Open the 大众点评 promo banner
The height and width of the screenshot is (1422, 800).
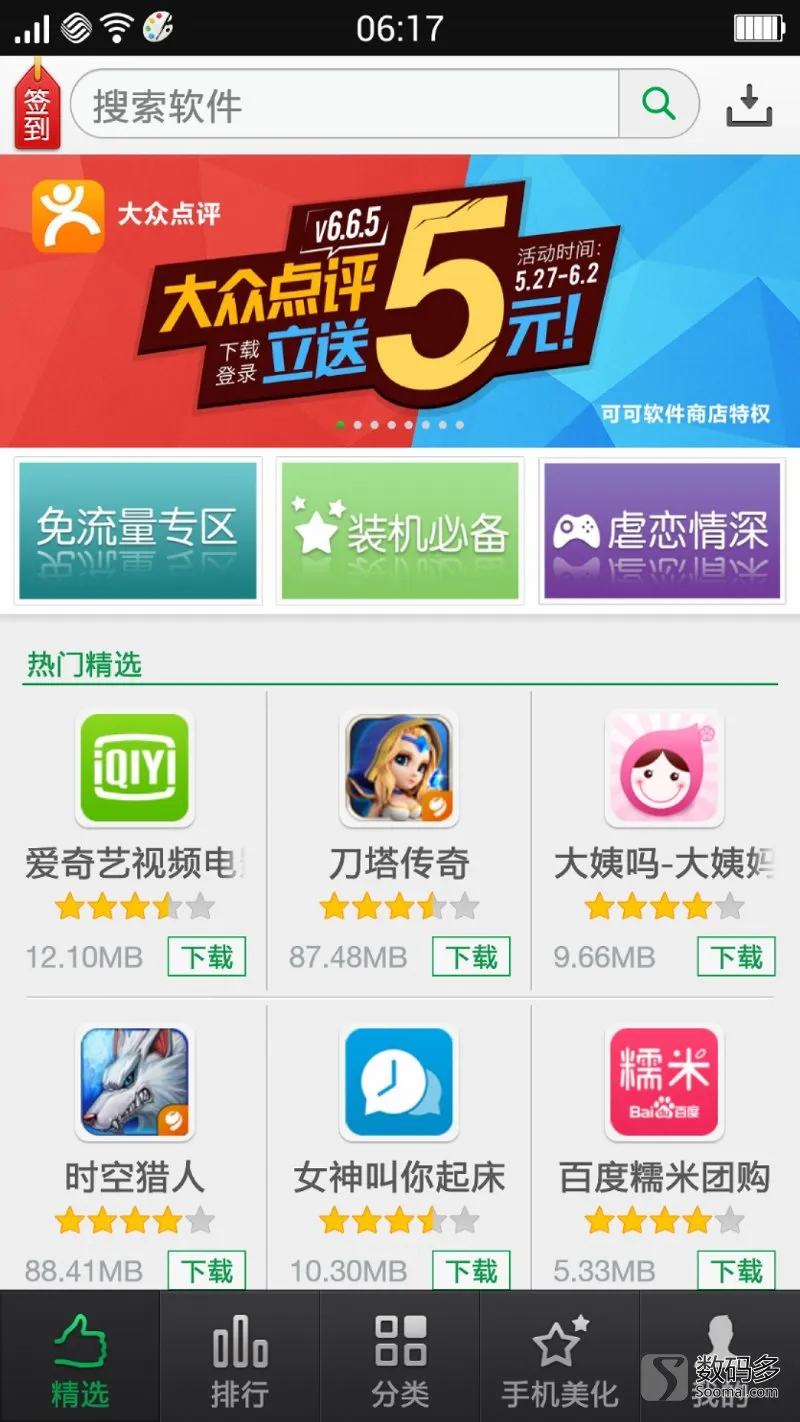[400, 300]
